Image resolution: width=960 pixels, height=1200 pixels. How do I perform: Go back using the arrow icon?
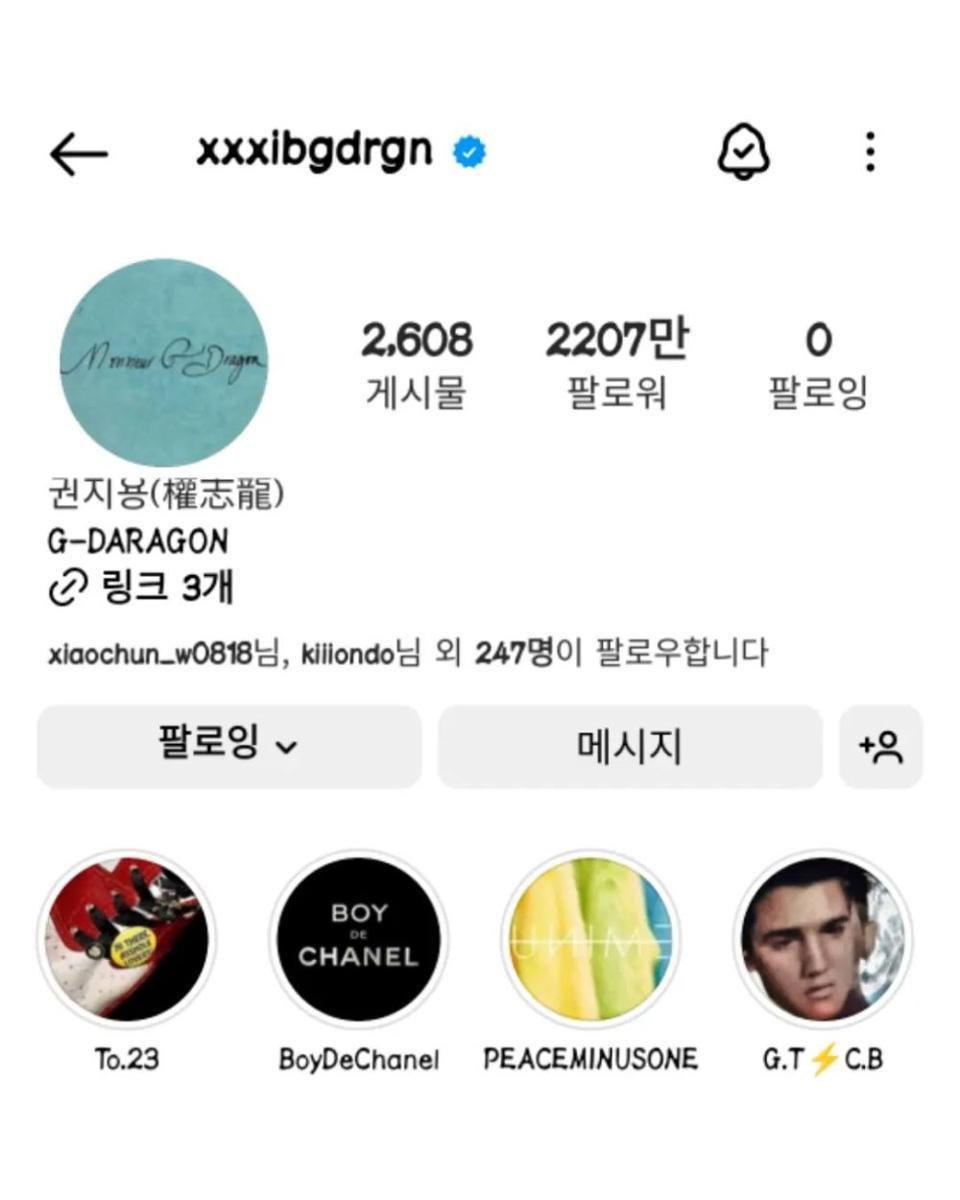click(78, 154)
